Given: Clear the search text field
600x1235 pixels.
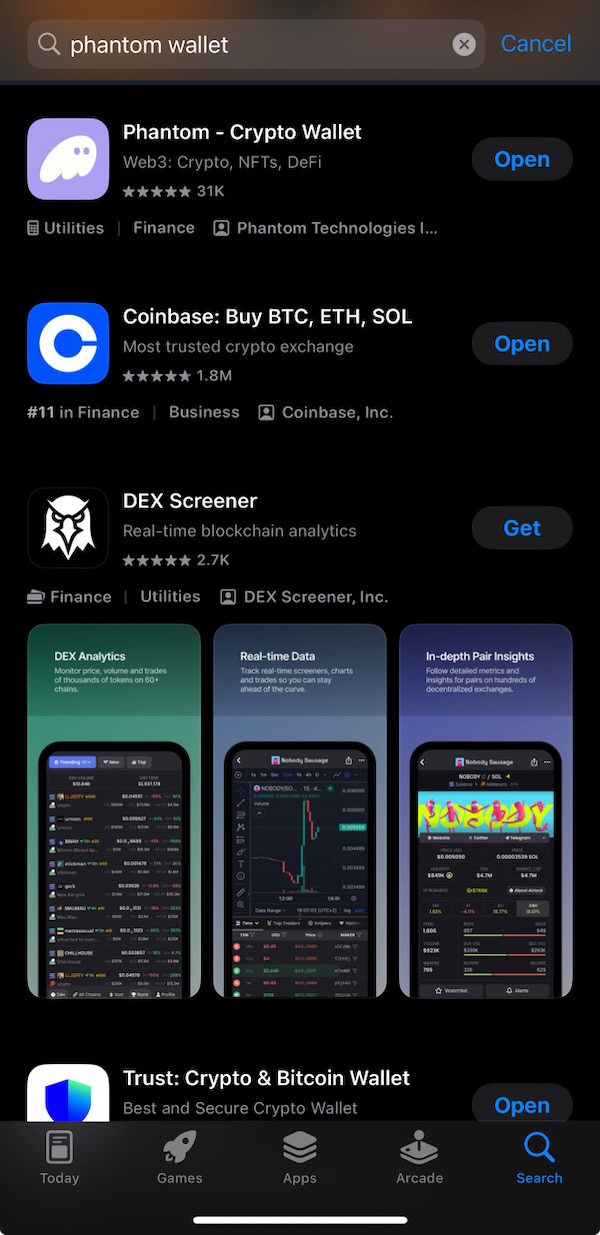Looking at the screenshot, I should tap(464, 44).
